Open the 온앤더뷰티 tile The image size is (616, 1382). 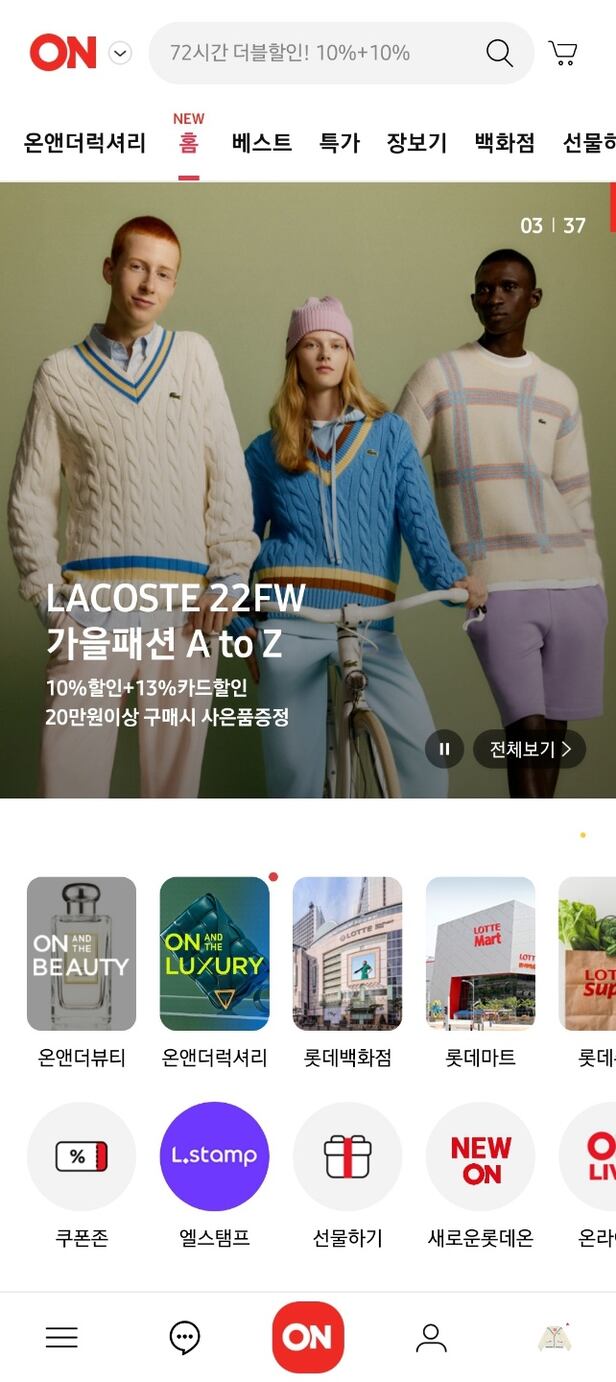[81, 954]
